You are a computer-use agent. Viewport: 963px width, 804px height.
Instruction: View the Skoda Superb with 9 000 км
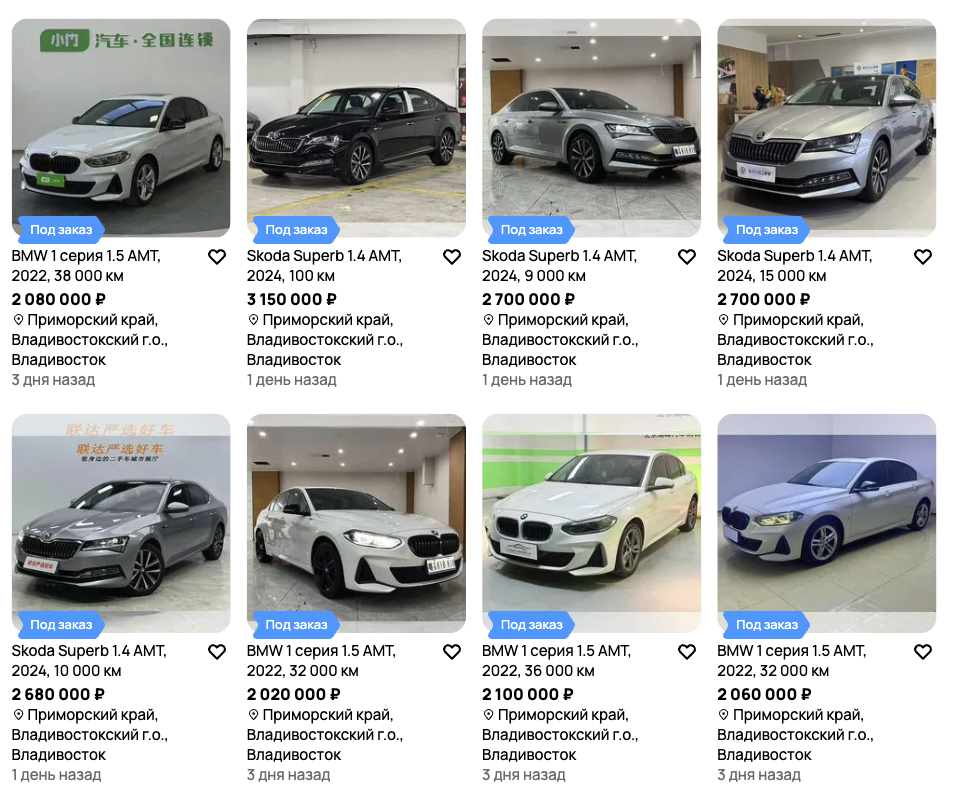tap(559, 265)
